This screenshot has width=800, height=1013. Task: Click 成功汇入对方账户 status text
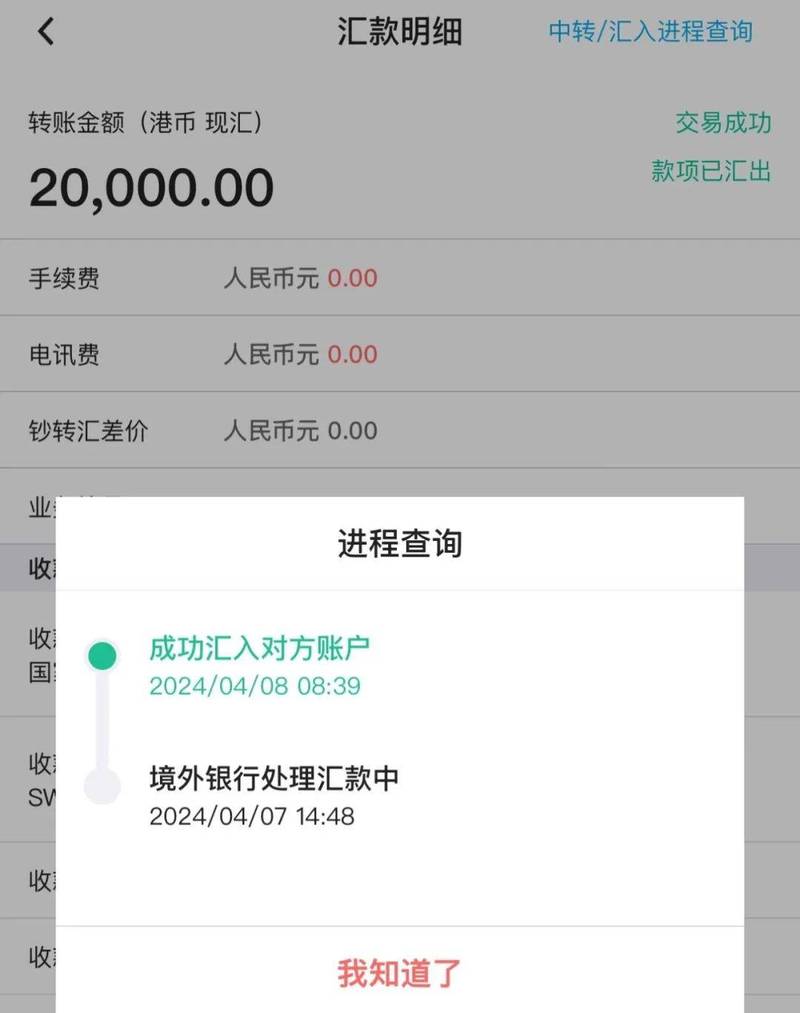261,646
